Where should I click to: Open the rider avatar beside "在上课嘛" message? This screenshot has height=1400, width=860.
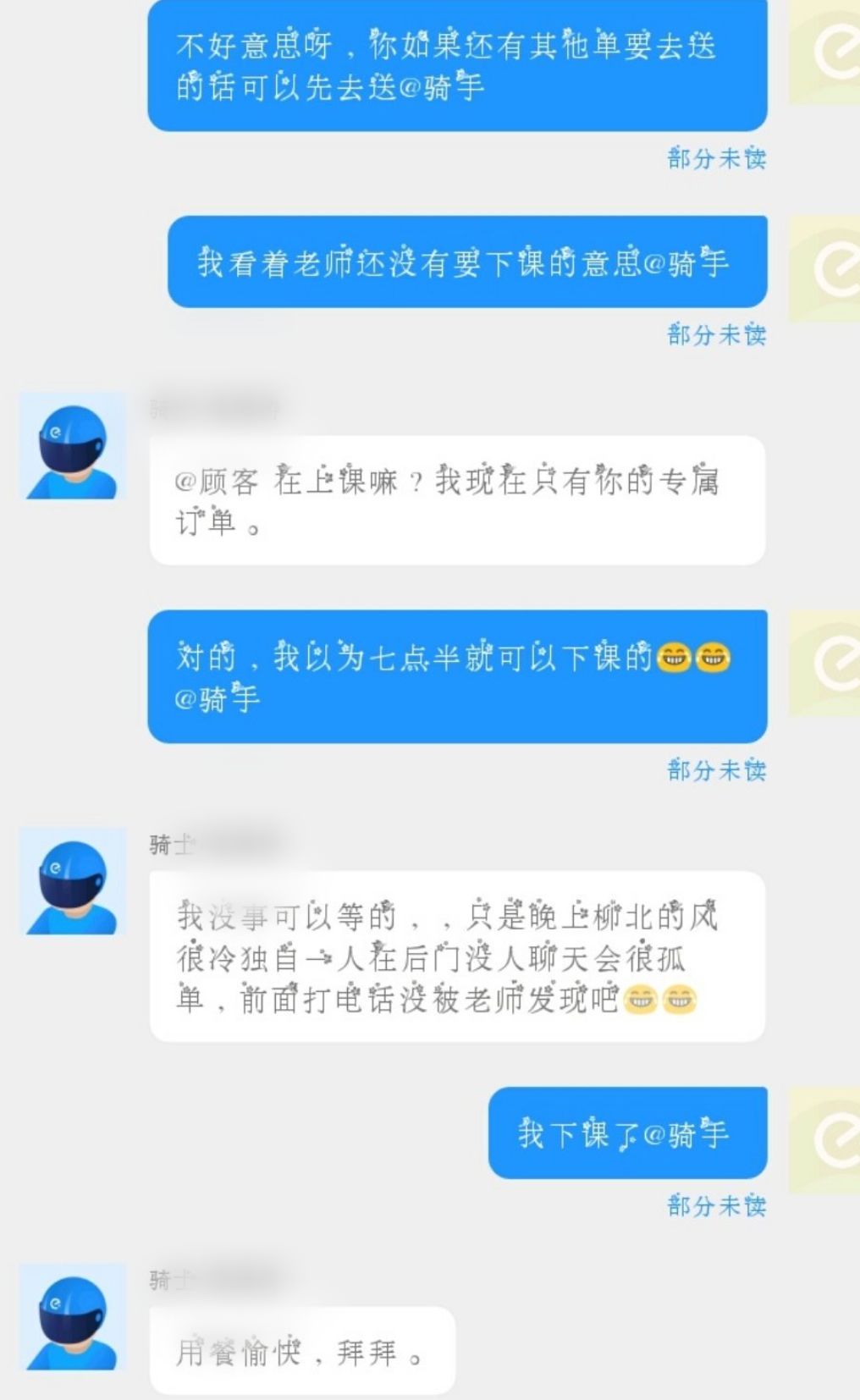coord(73,446)
